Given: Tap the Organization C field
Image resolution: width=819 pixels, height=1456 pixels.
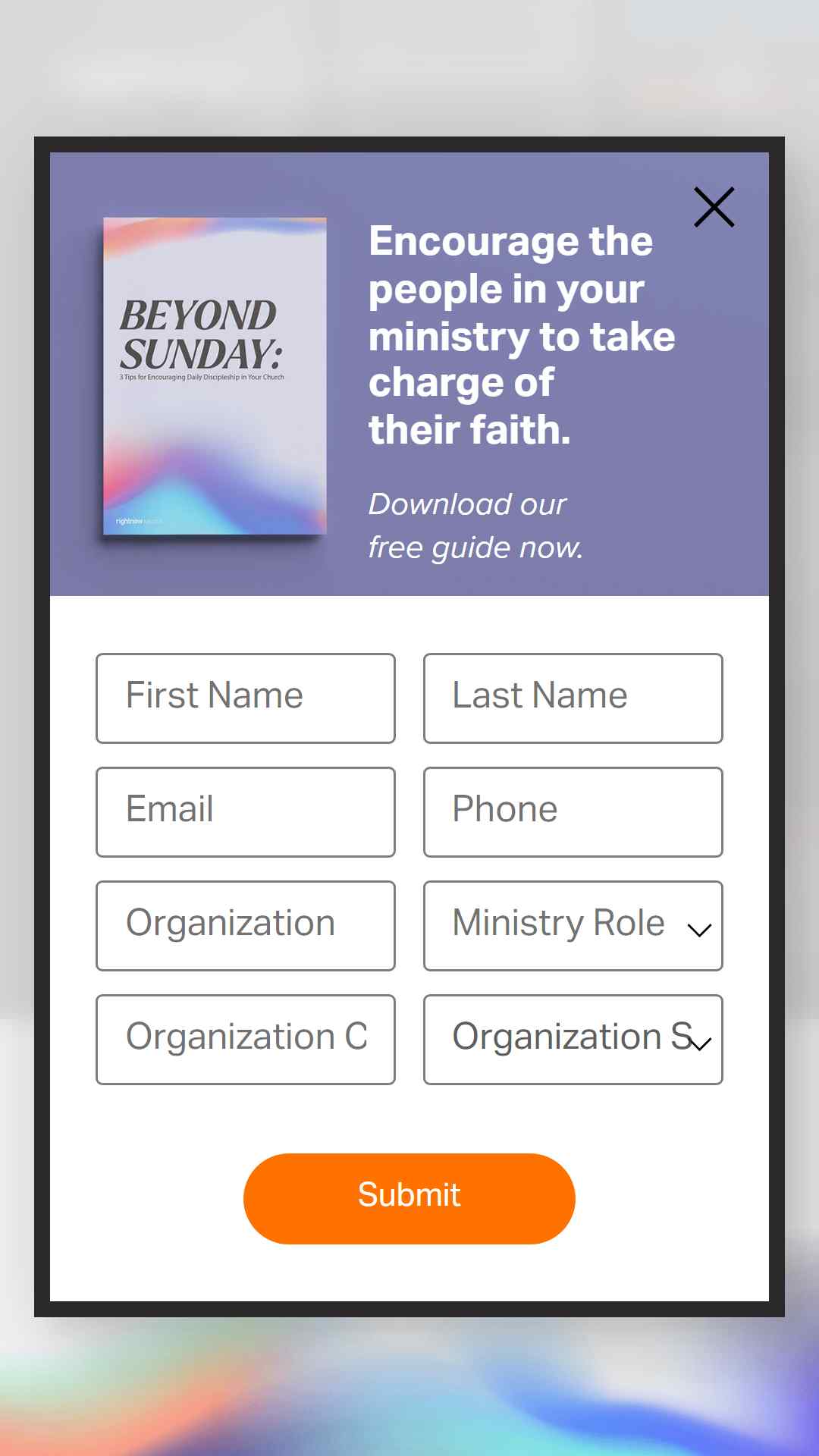Looking at the screenshot, I should pos(246,1040).
